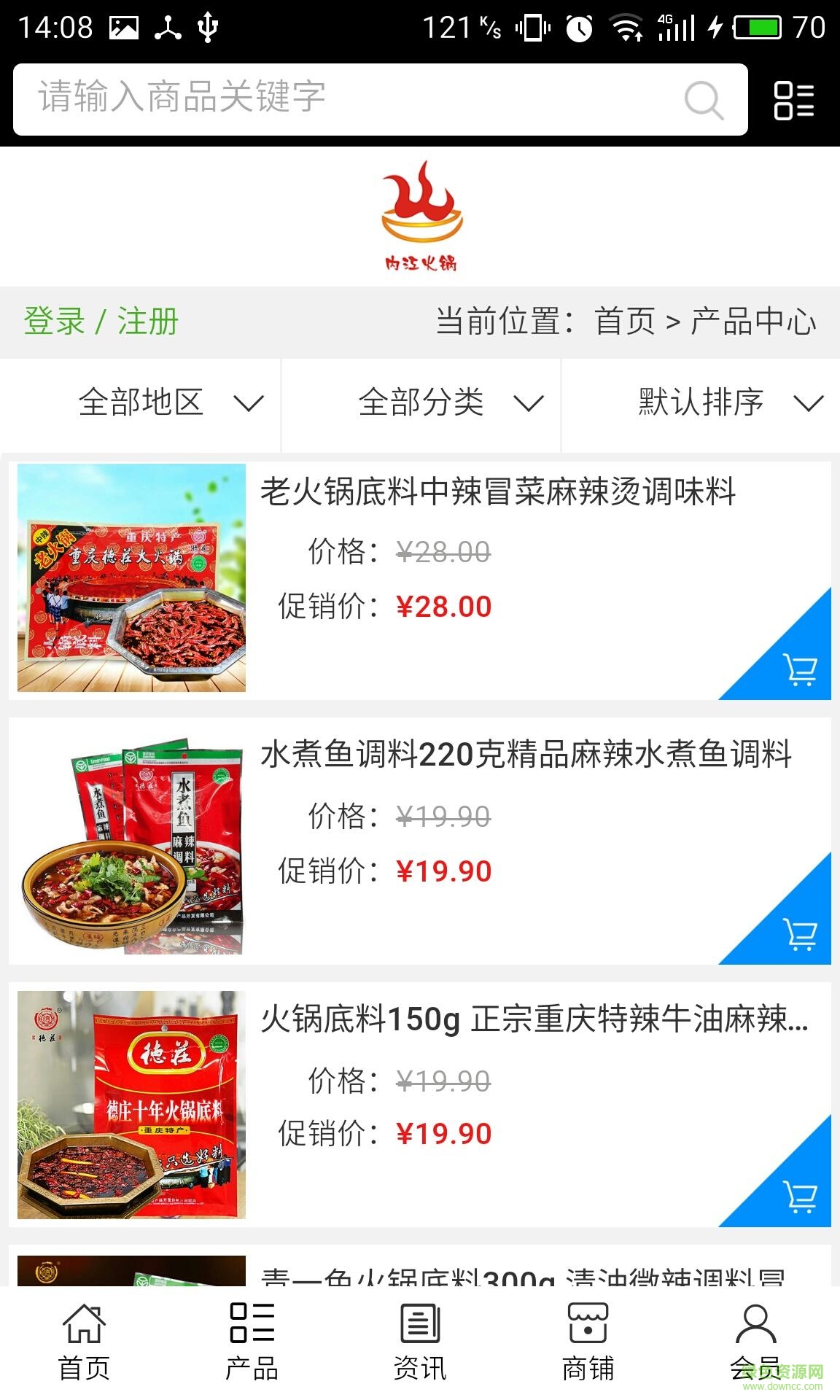840x1400 pixels.
Task: Open the 老火锅底料中辣冒菜麻辣烫调味料 product
Action: (x=498, y=491)
